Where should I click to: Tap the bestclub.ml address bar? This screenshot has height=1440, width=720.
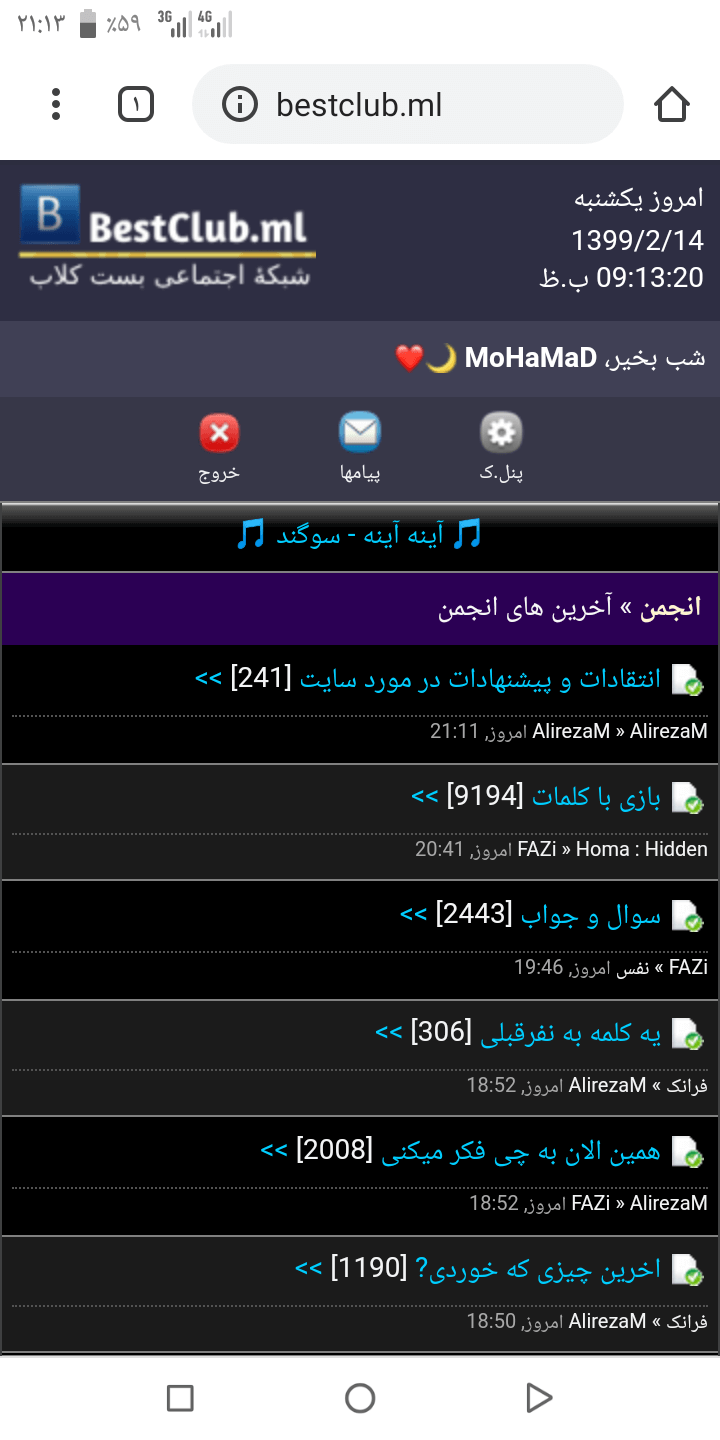(408, 105)
